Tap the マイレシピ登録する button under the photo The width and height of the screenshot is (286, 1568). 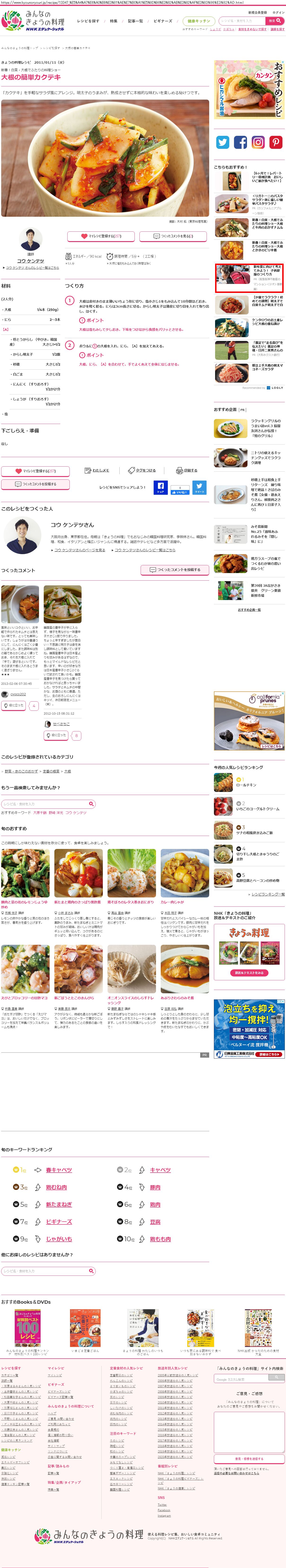tap(101, 236)
